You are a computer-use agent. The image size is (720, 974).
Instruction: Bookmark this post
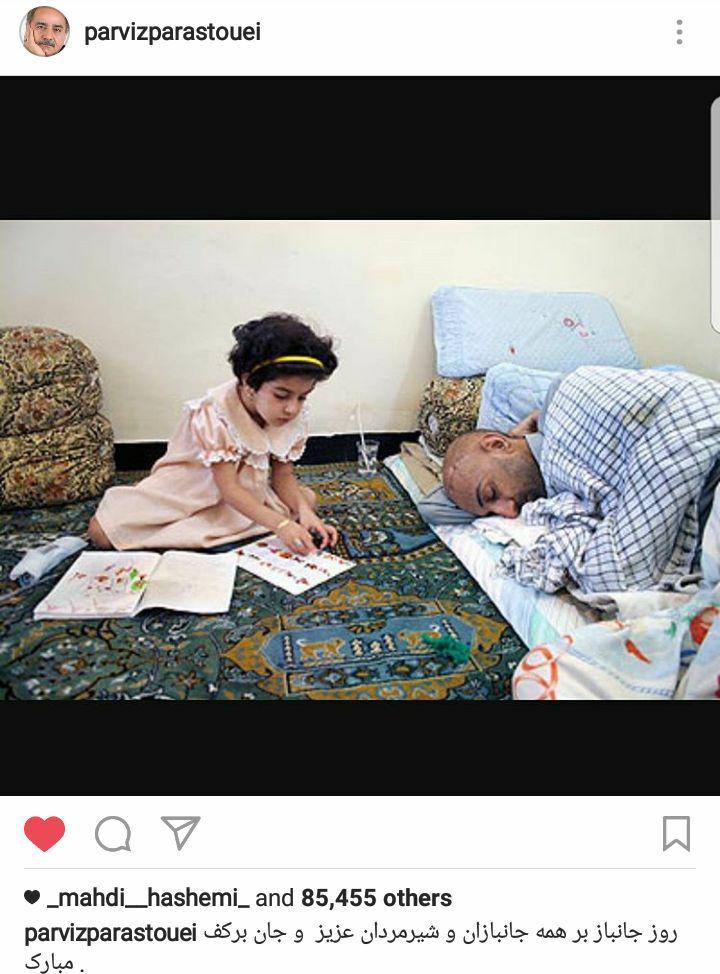click(676, 833)
